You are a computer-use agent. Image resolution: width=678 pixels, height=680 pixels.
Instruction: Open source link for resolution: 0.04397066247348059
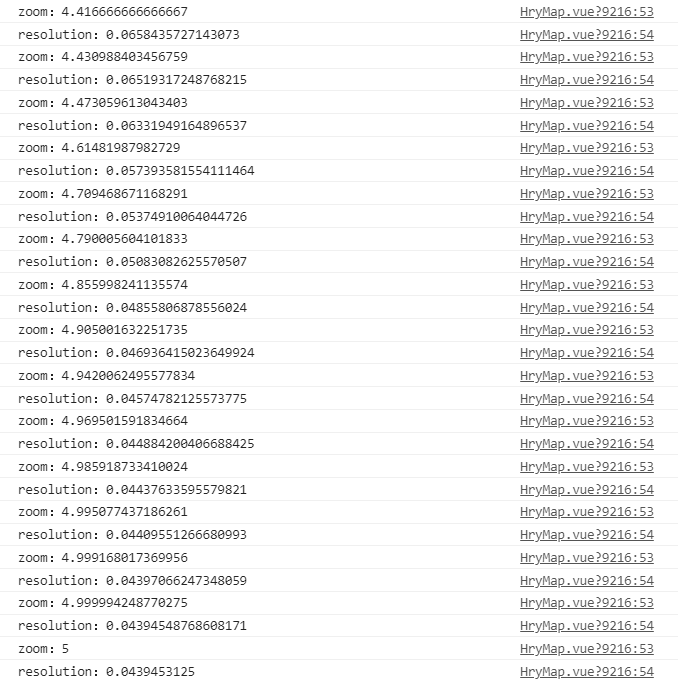[x=586, y=580]
